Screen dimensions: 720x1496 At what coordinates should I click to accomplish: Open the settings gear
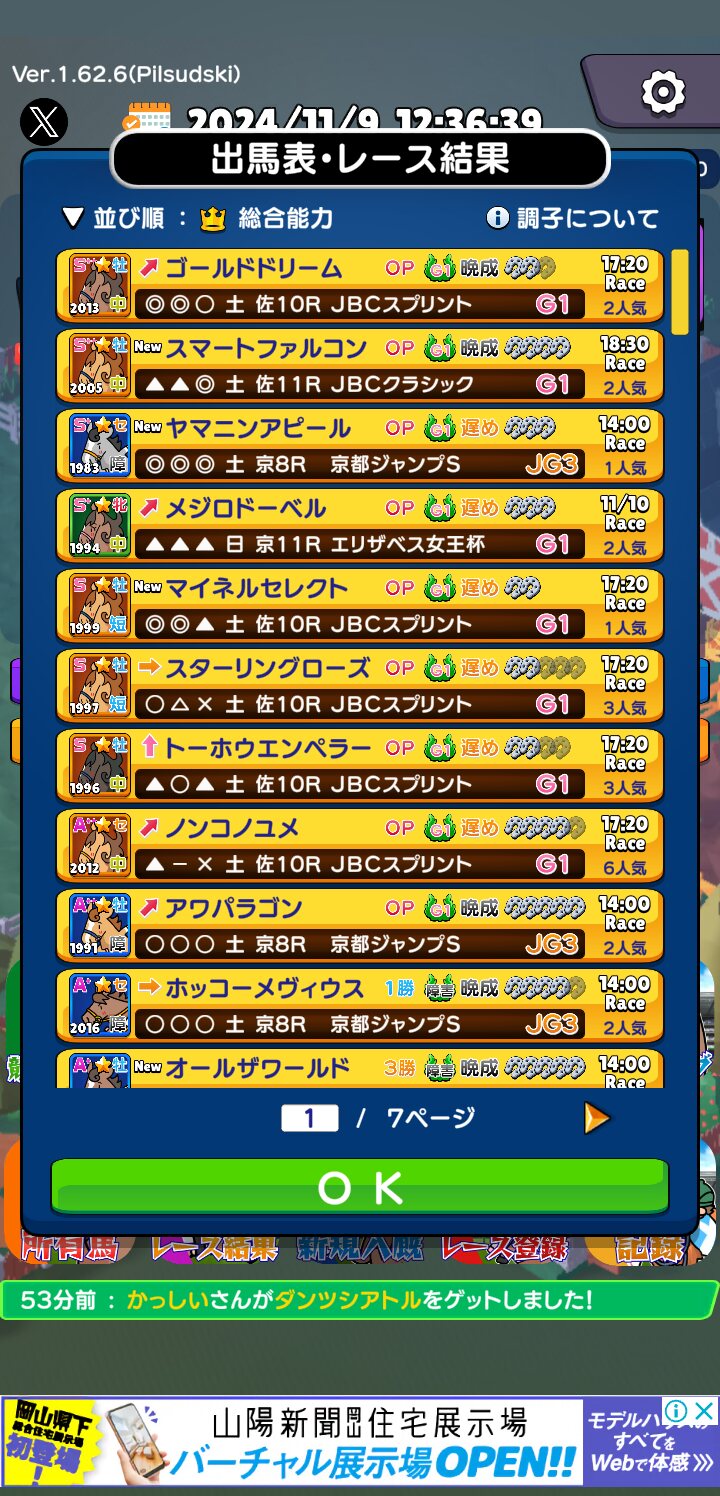coord(663,93)
